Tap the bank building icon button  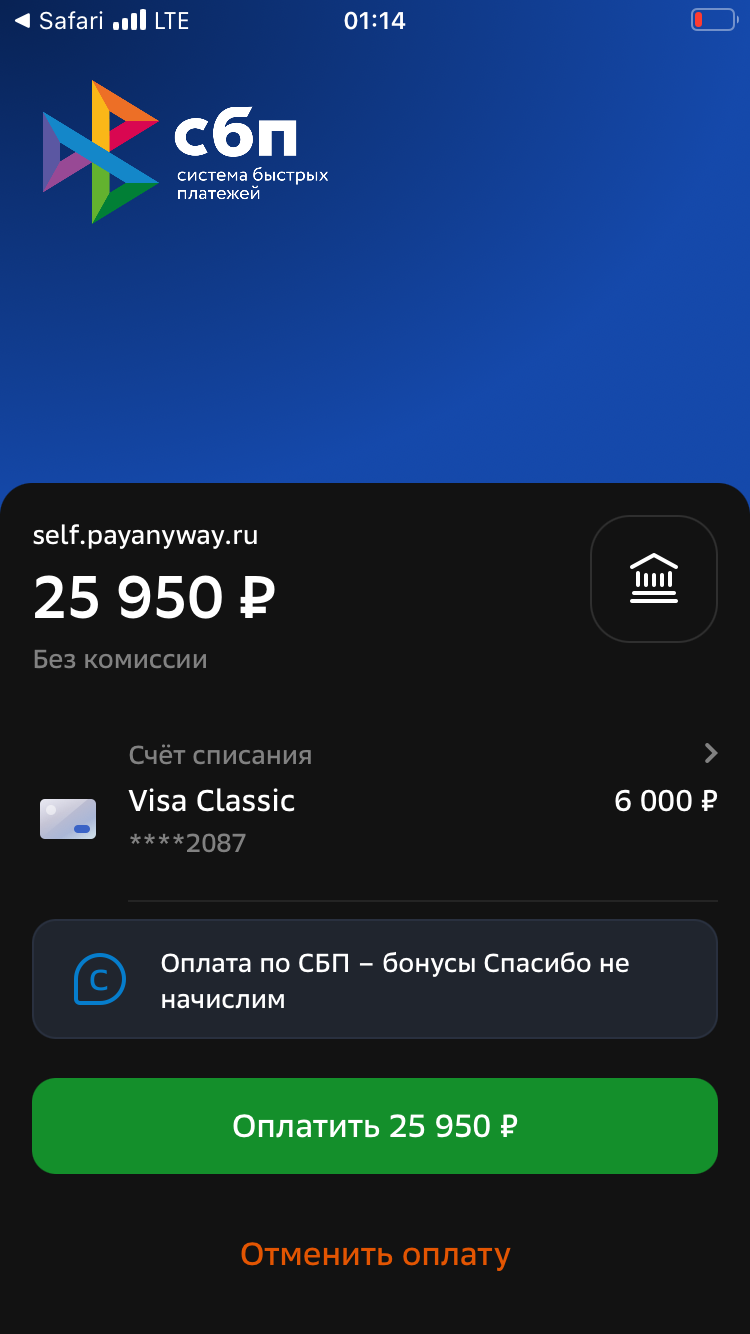click(x=654, y=579)
